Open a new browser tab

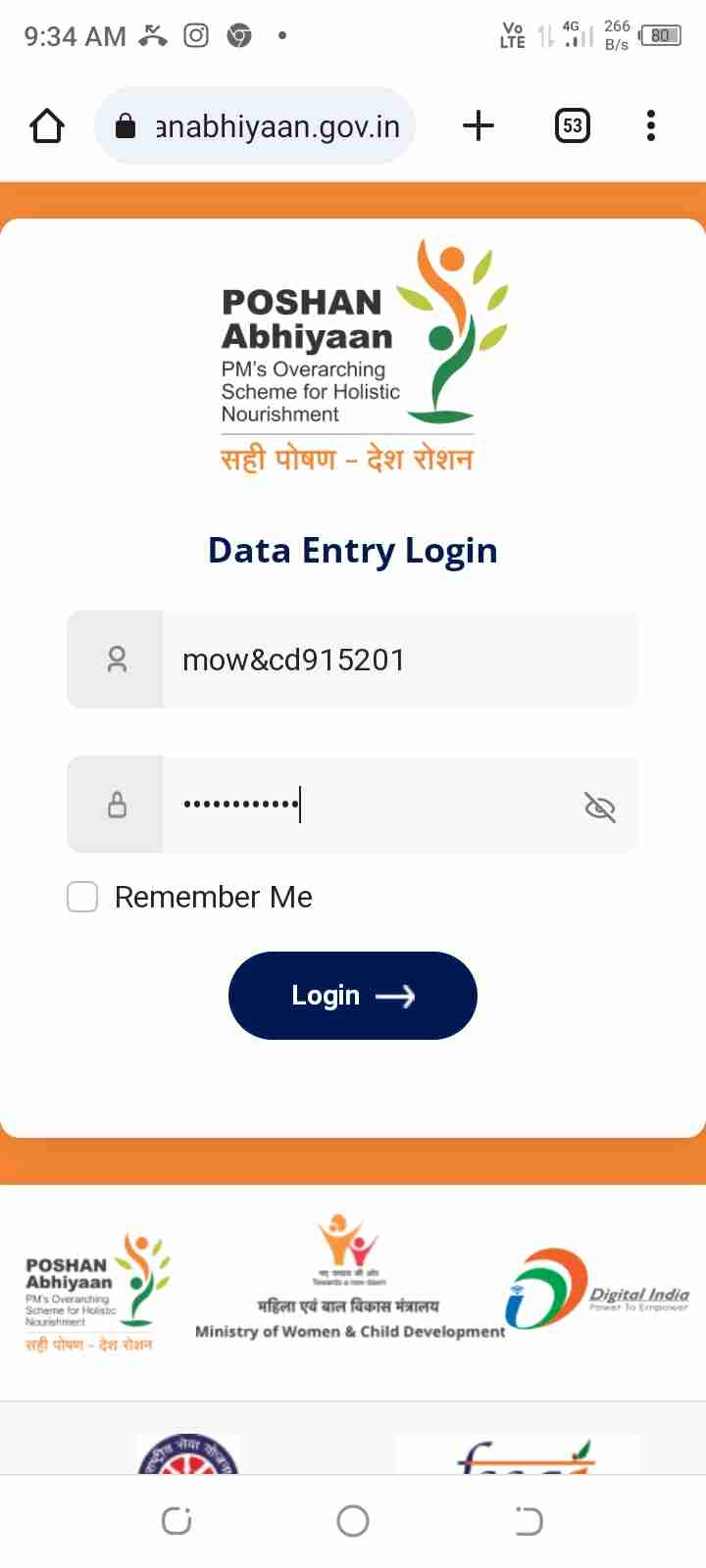point(478,126)
